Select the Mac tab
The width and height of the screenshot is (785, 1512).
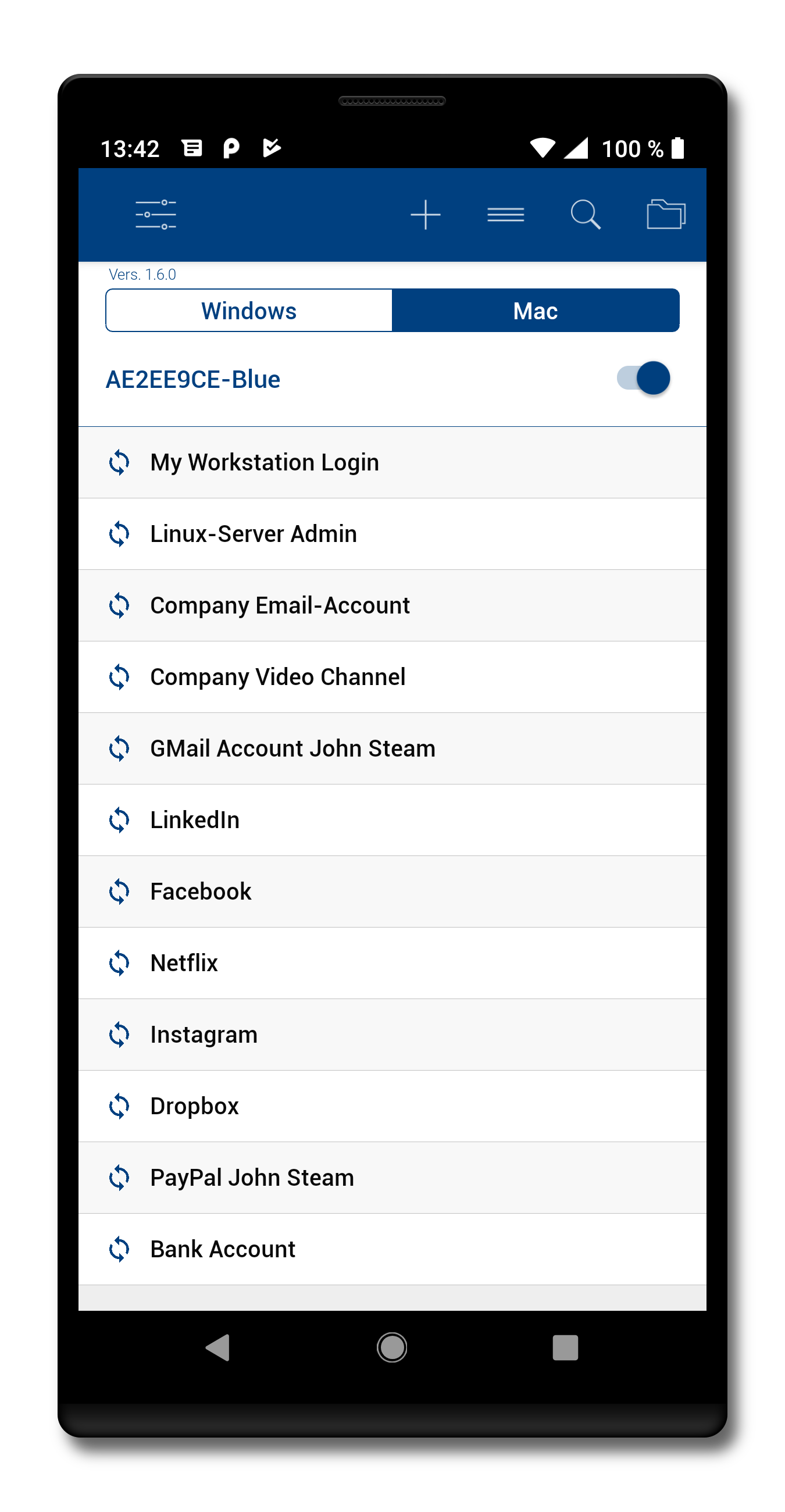point(536,311)
